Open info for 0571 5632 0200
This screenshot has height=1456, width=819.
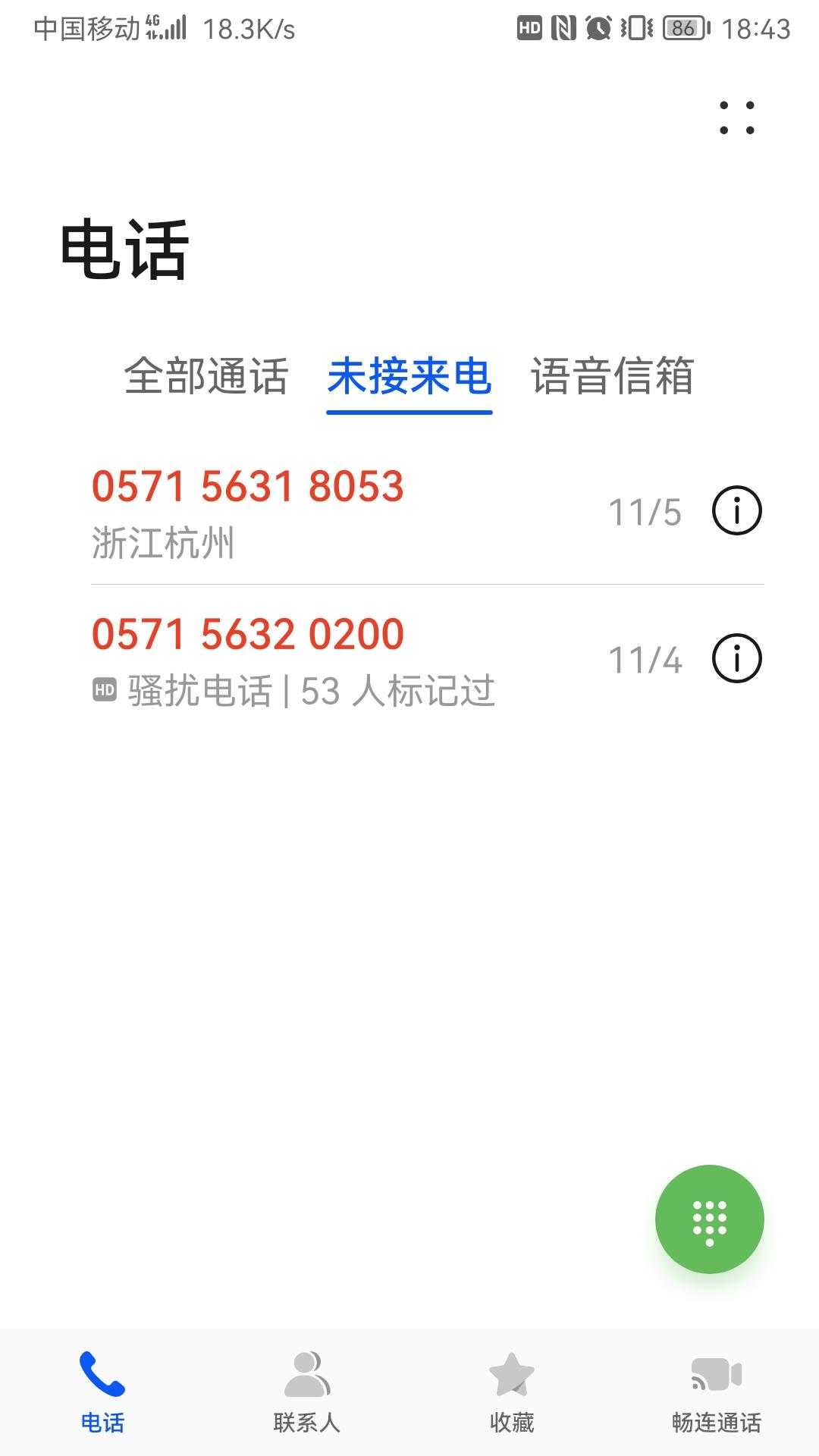(x=737, y=658)
